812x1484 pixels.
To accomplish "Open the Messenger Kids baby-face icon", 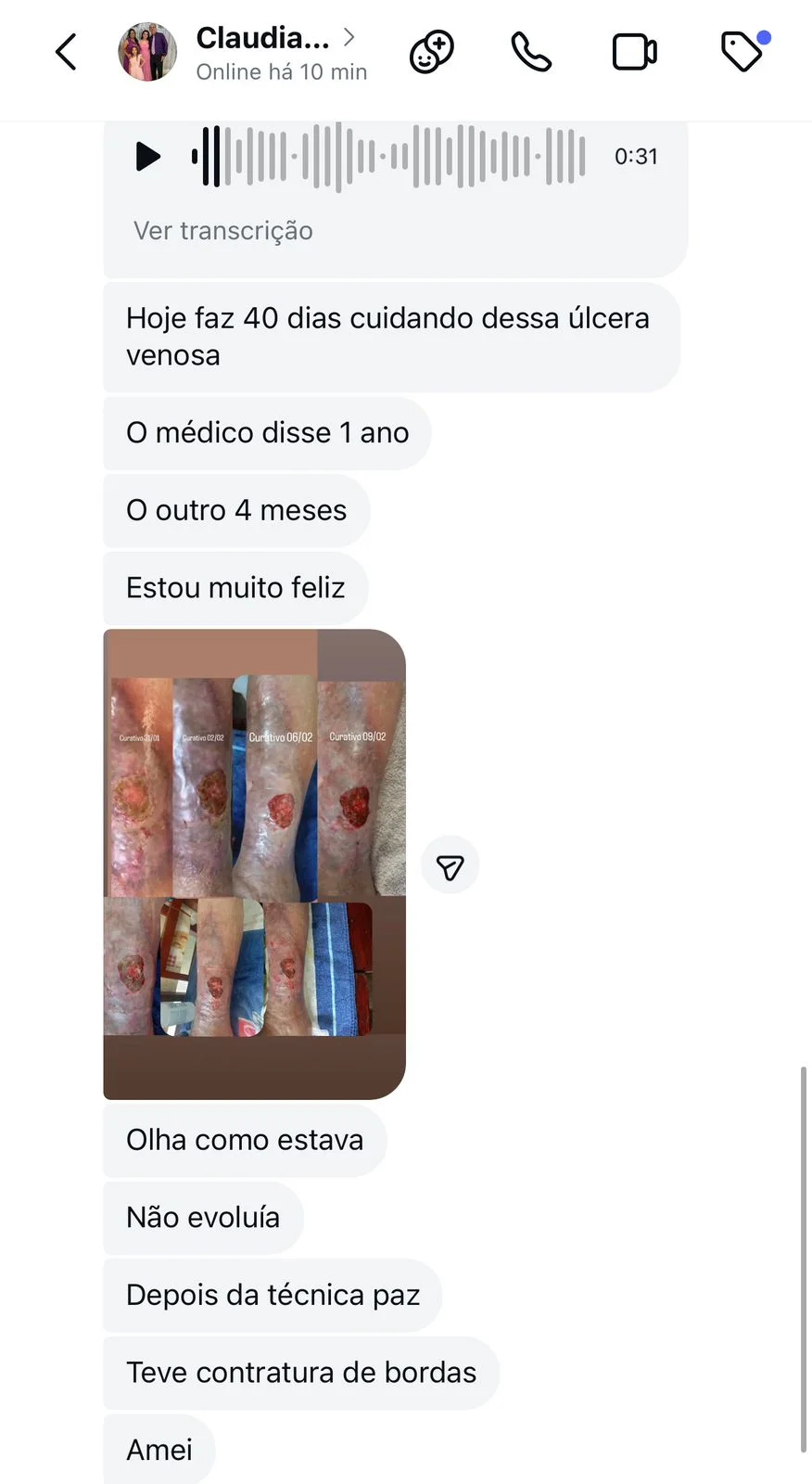I will (431, 52).
